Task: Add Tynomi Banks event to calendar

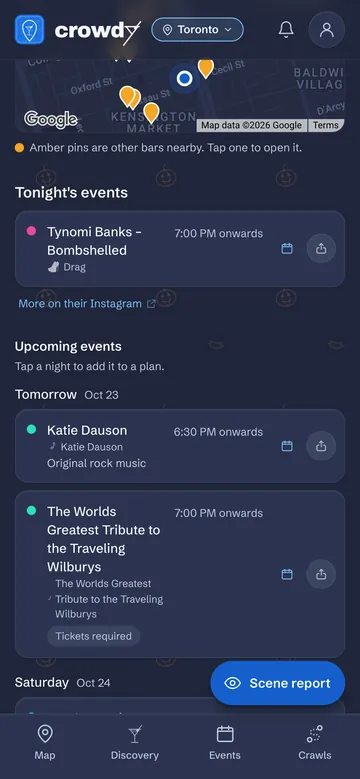Action: pyautogui.click(x=287, y=248)
